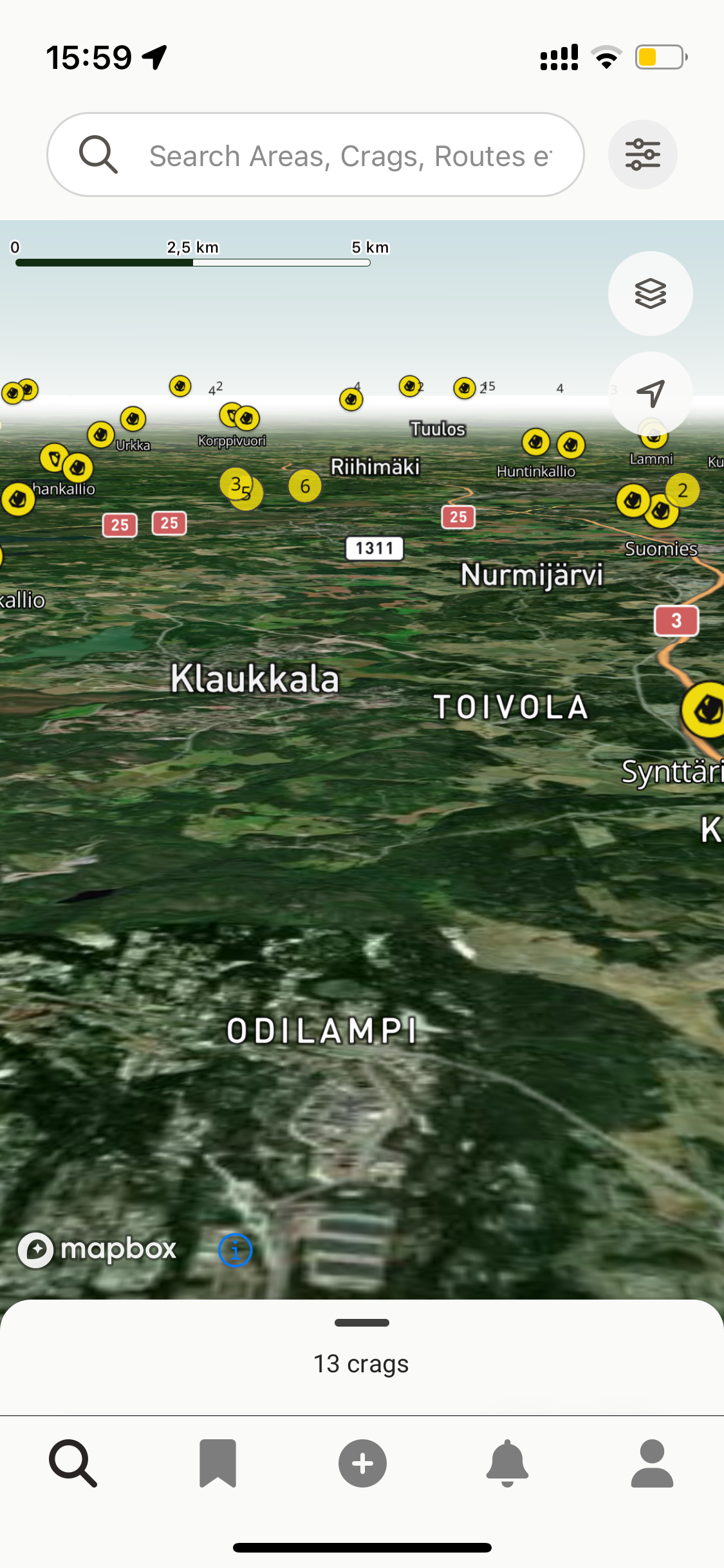Image resolution: width=724 pixels, height=1568 pixels.
Task: Go to the profile tab
Action: [x=652, y=1463]
